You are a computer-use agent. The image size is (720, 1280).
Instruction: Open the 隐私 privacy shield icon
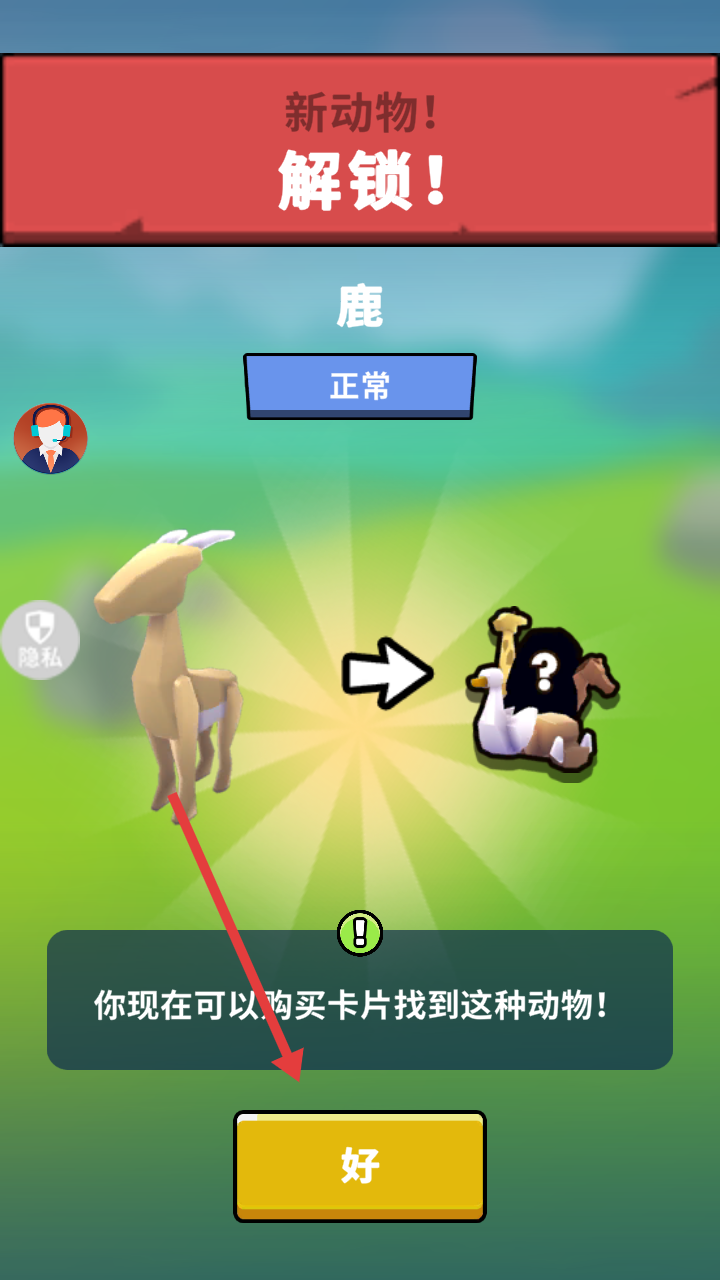[40, 640]
